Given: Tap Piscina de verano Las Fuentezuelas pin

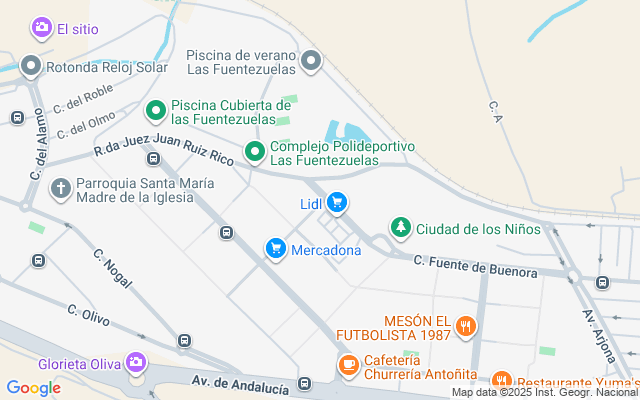Looking at the screenshot, I should (311, 62).
